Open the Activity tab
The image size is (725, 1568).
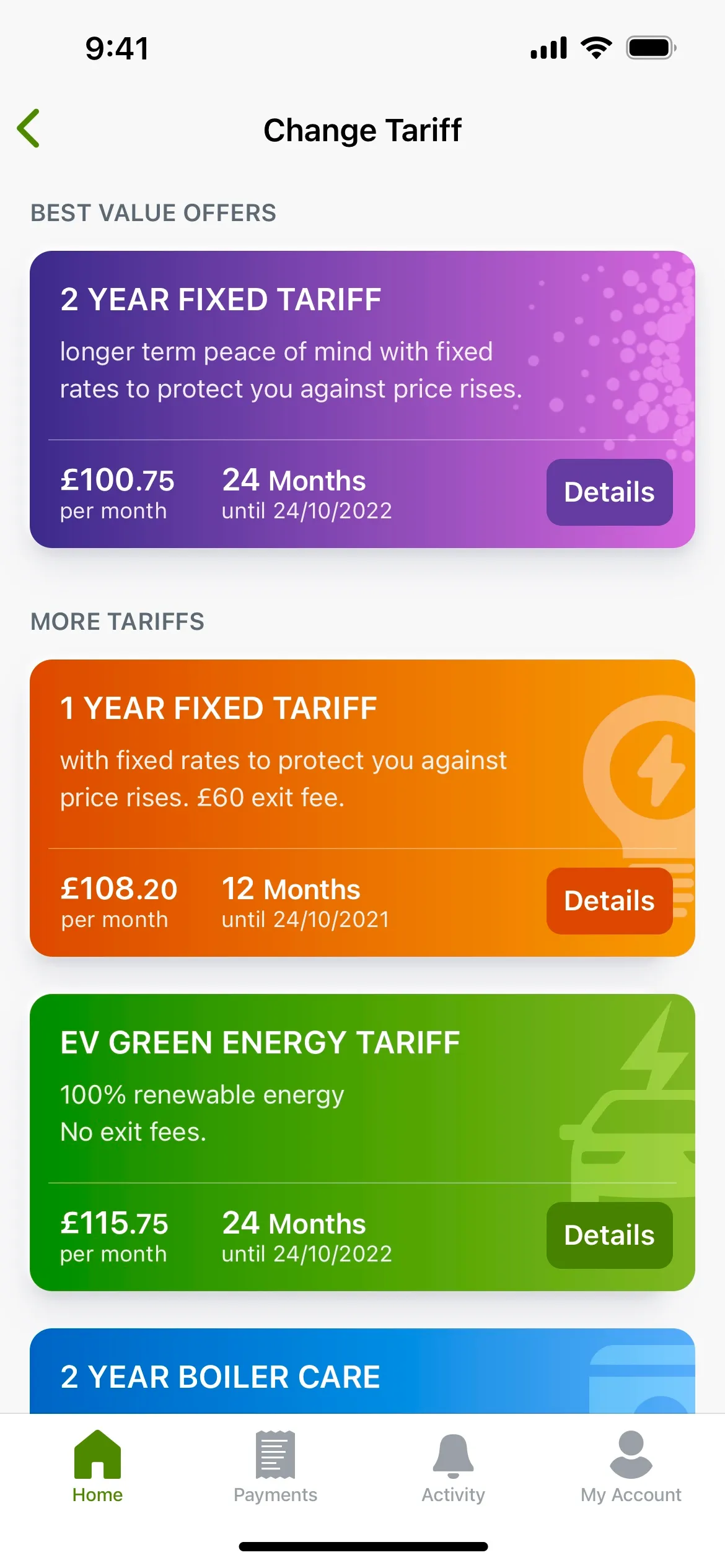(x=453, y=1466)
